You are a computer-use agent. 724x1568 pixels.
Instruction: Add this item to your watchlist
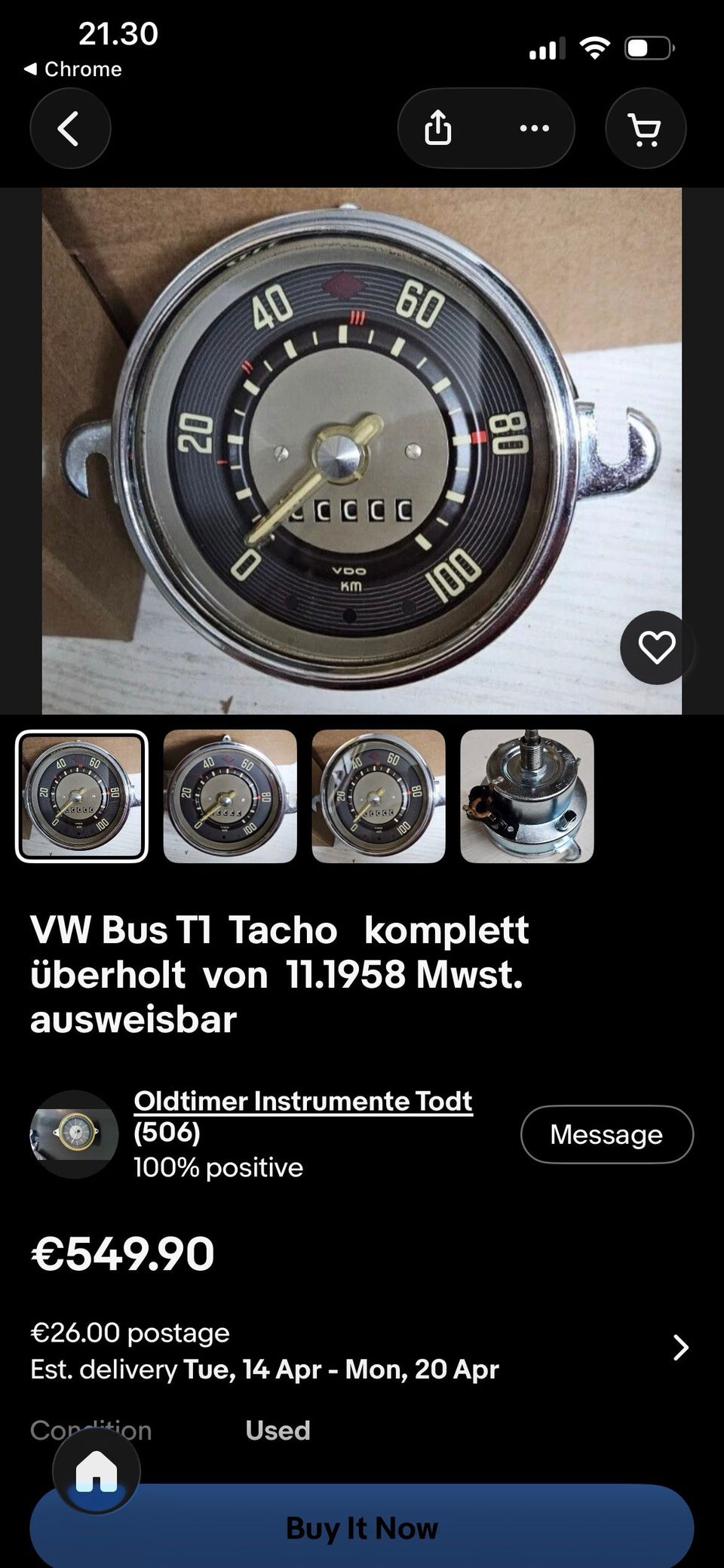pyautogui.click(x=656, y=647)
